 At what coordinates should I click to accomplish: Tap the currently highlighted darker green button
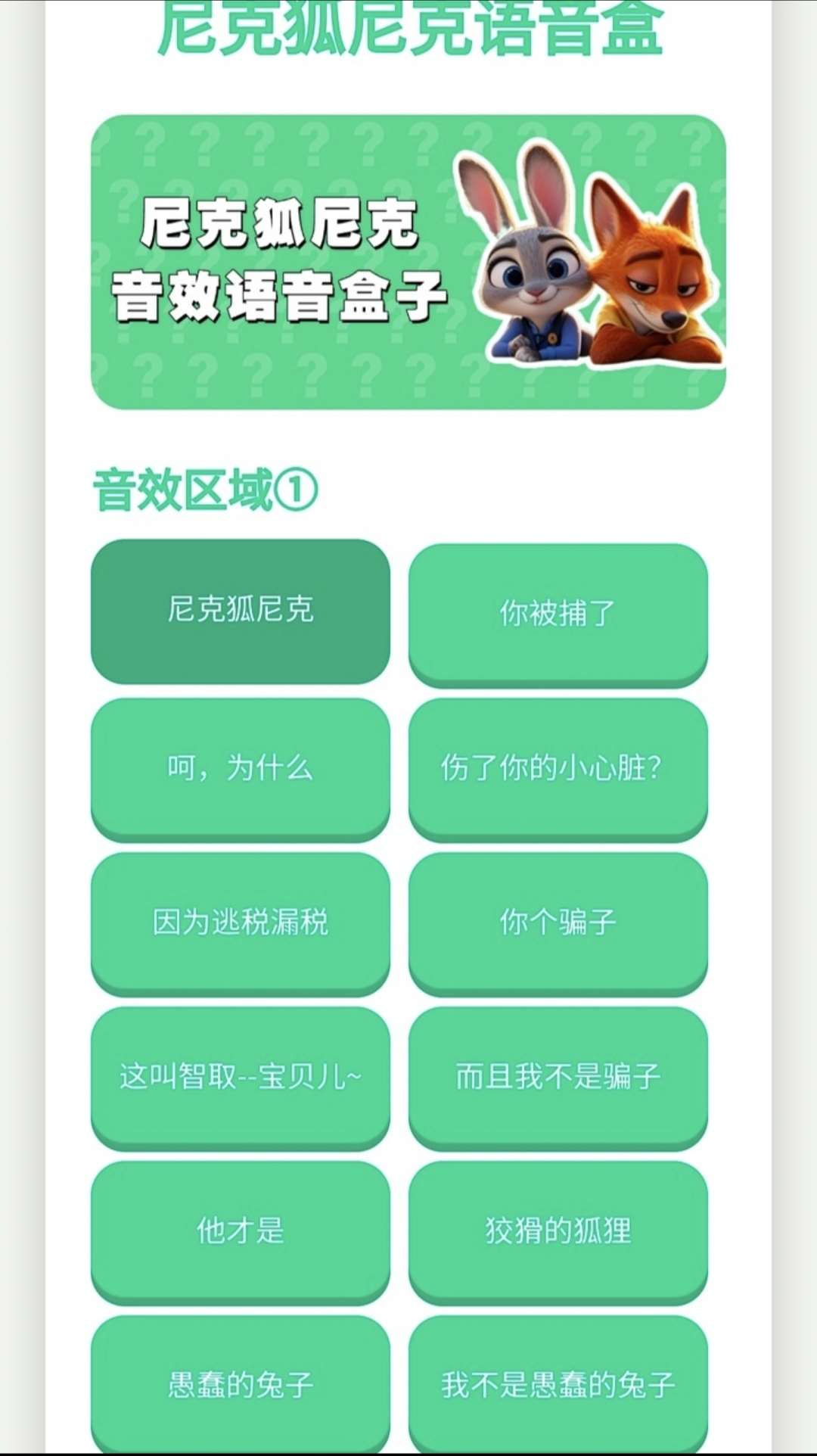241,609
